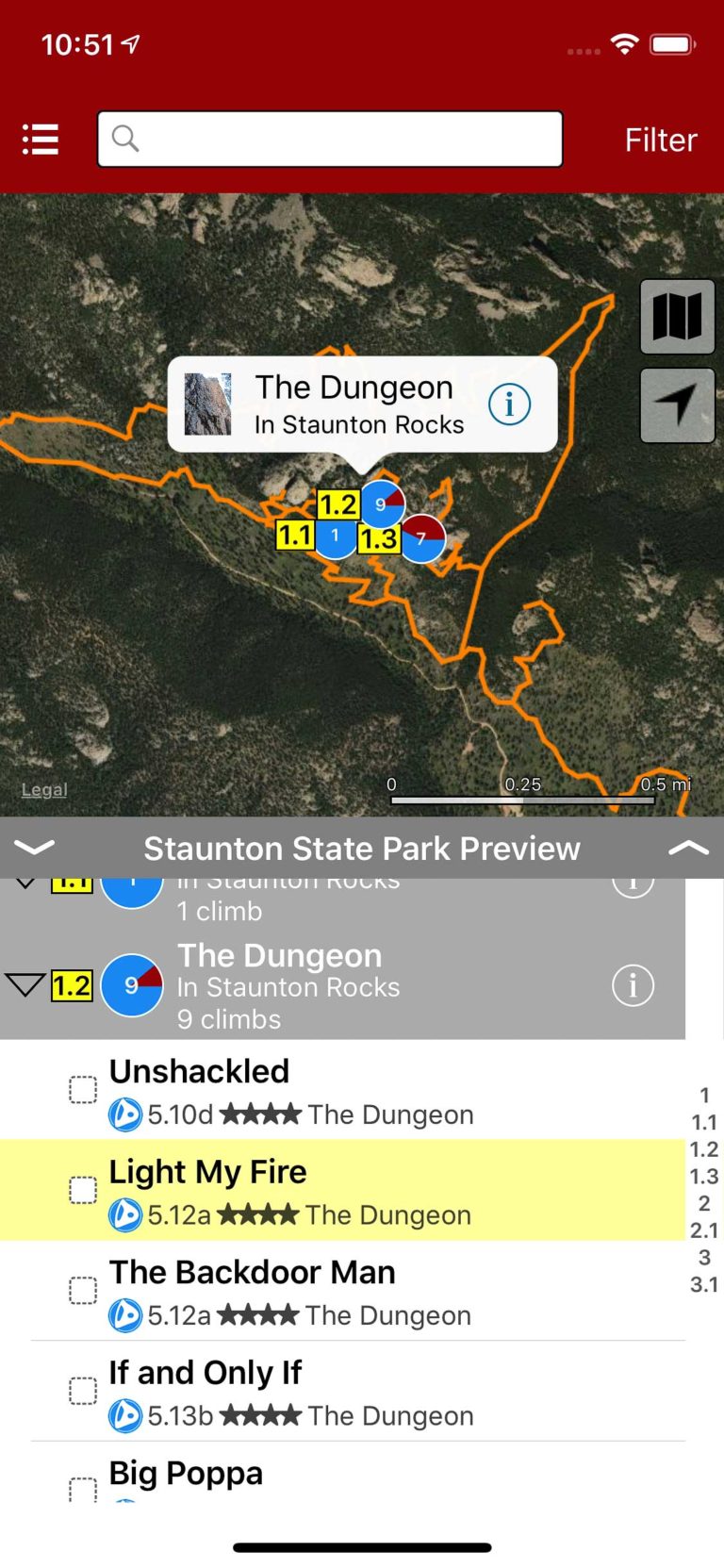This screenshot has height=1568, width=724.
Task: Tap the search field
Action: pos(330,140)
